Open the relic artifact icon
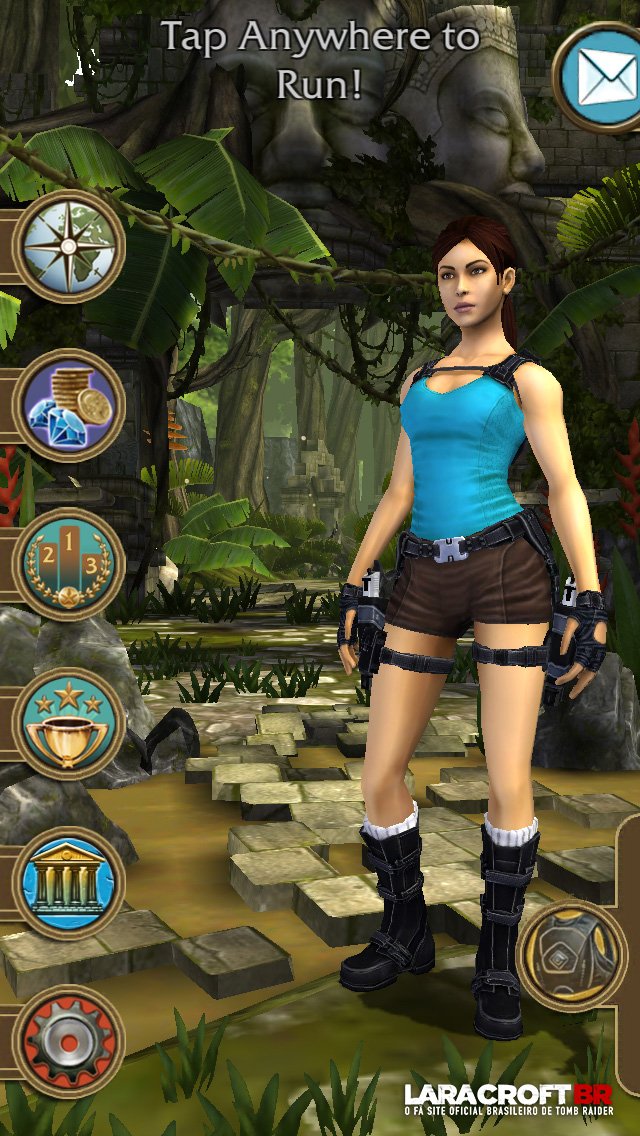This screenshot has width=640, height=1136. (x=573, y=955)
